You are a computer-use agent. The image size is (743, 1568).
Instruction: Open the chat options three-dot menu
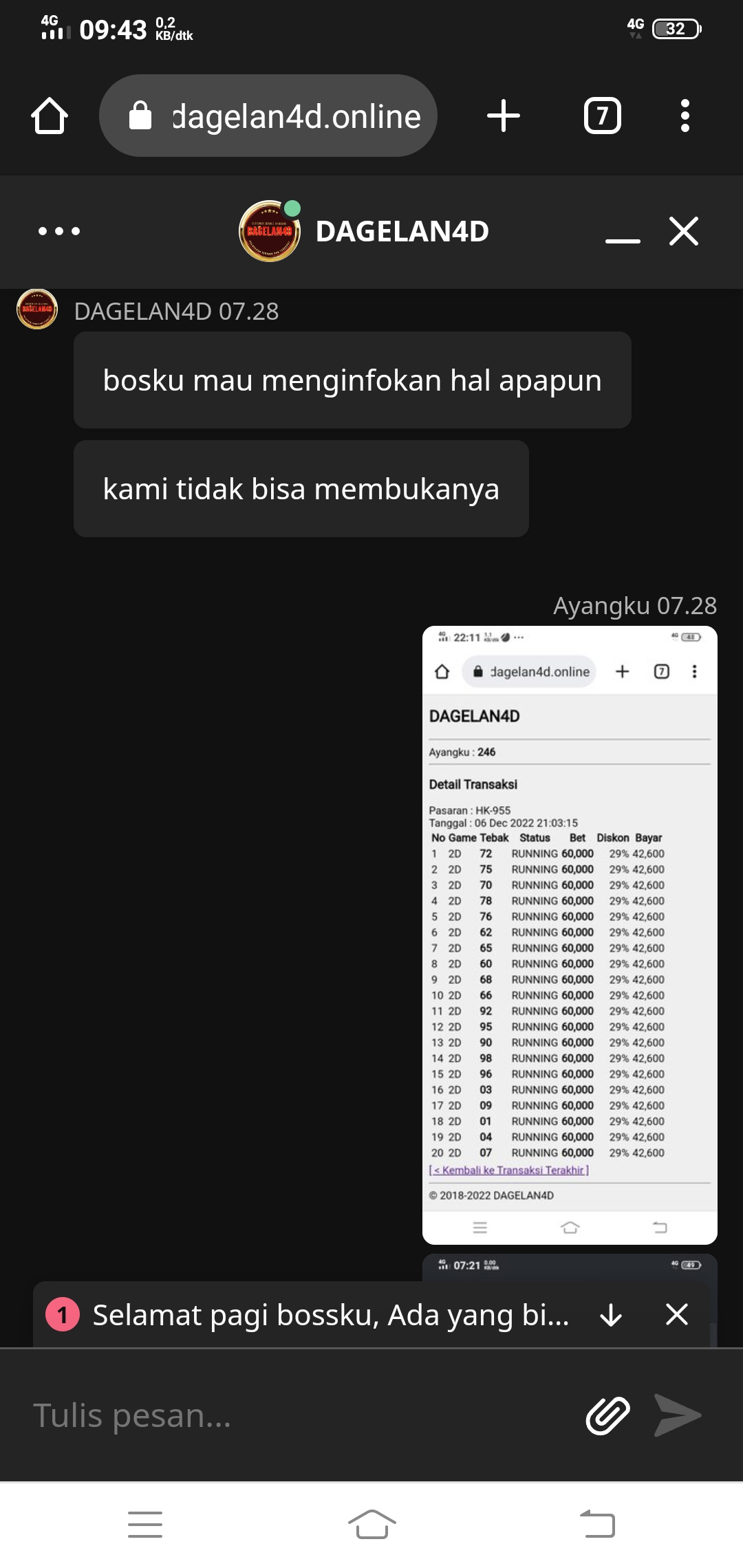click(59, 231)
